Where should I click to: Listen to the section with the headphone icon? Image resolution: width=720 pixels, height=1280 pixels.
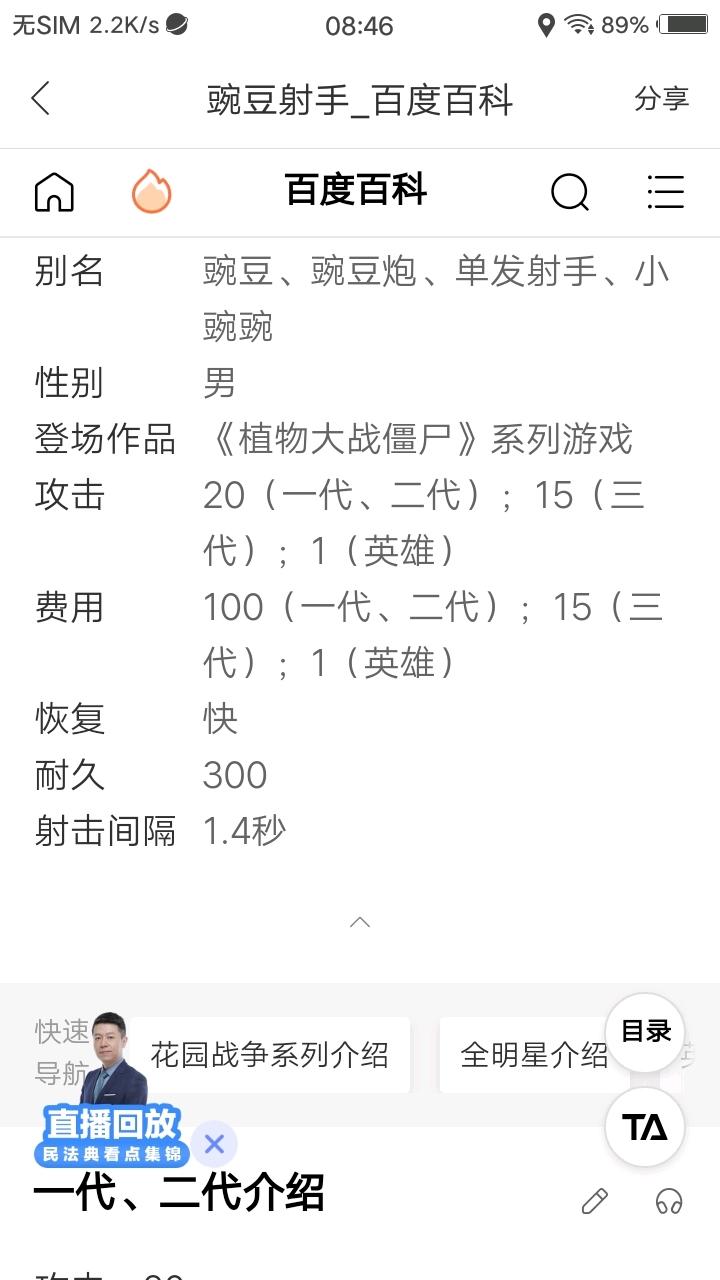tap(669, 1200)
